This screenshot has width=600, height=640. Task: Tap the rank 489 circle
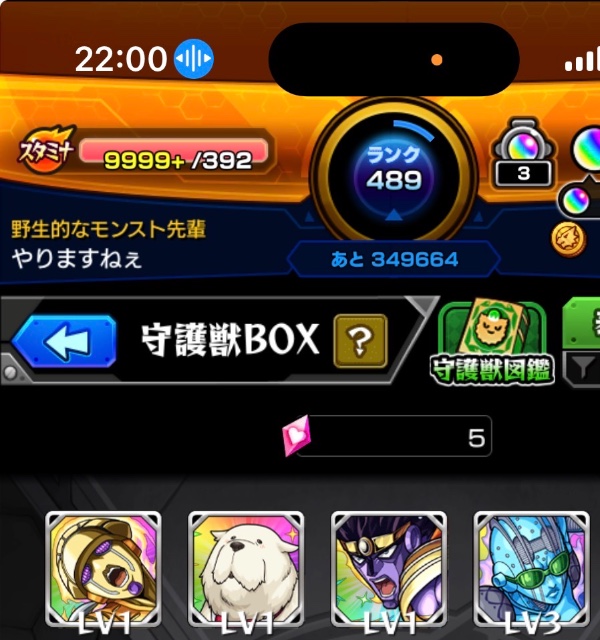tap(393, 170)
